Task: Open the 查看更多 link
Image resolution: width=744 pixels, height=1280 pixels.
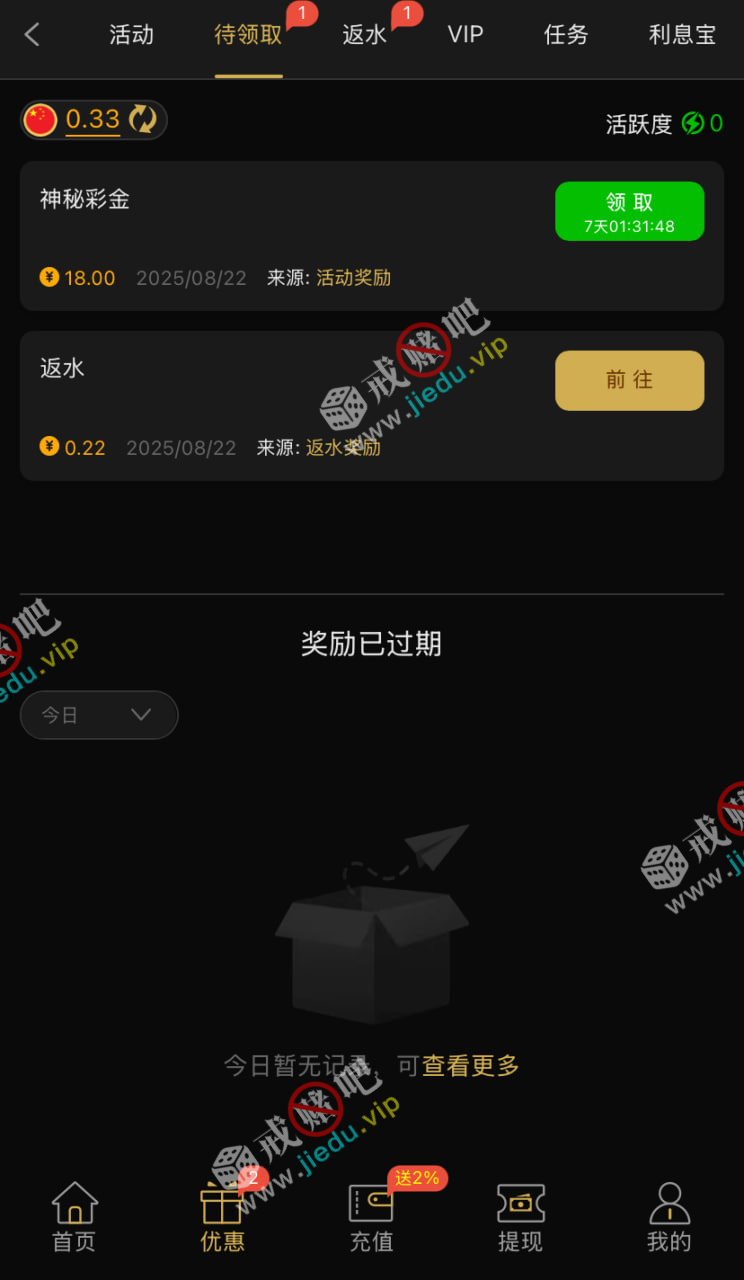Action: pos(470,1066)
